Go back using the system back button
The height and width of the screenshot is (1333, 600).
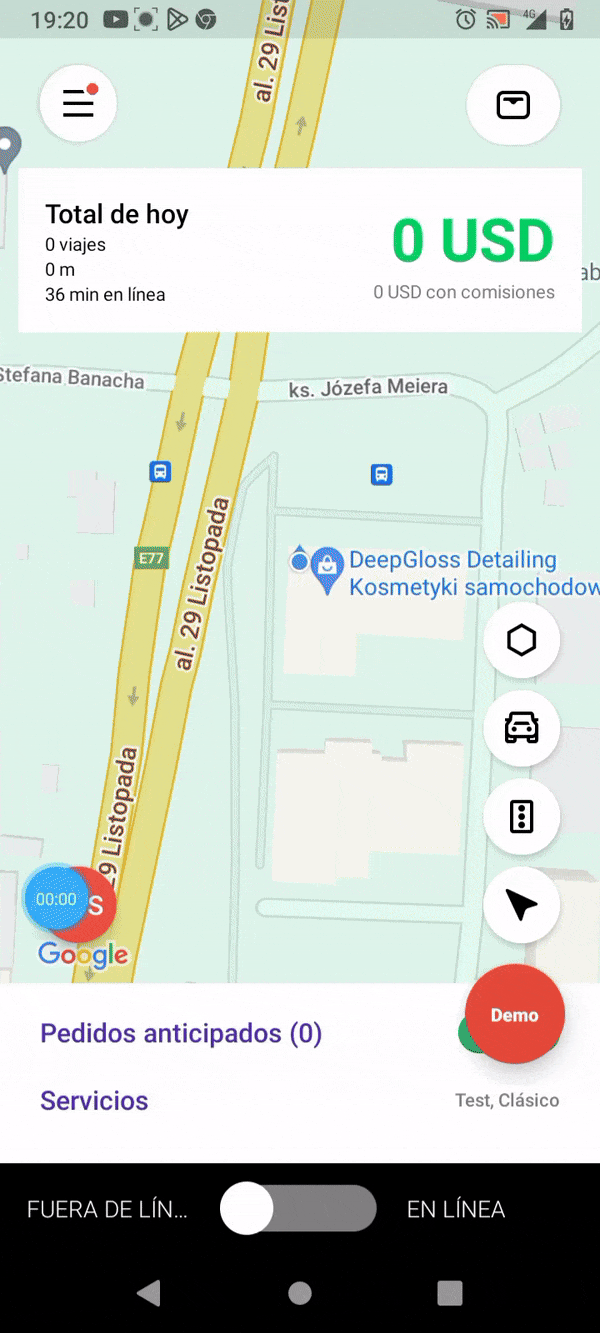coord(149,1293)
